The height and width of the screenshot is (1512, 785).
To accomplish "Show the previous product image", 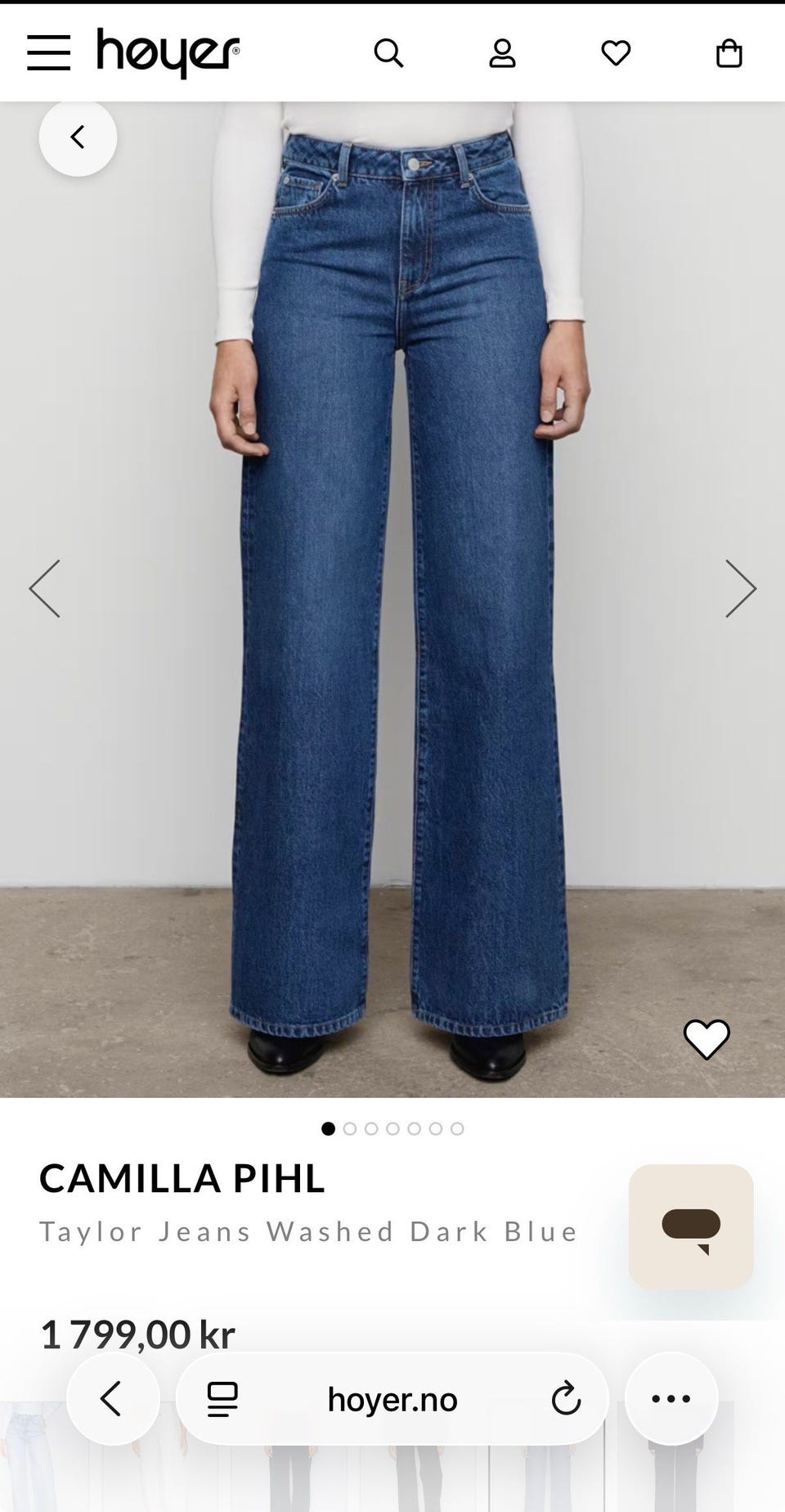I will pos(44,588).
